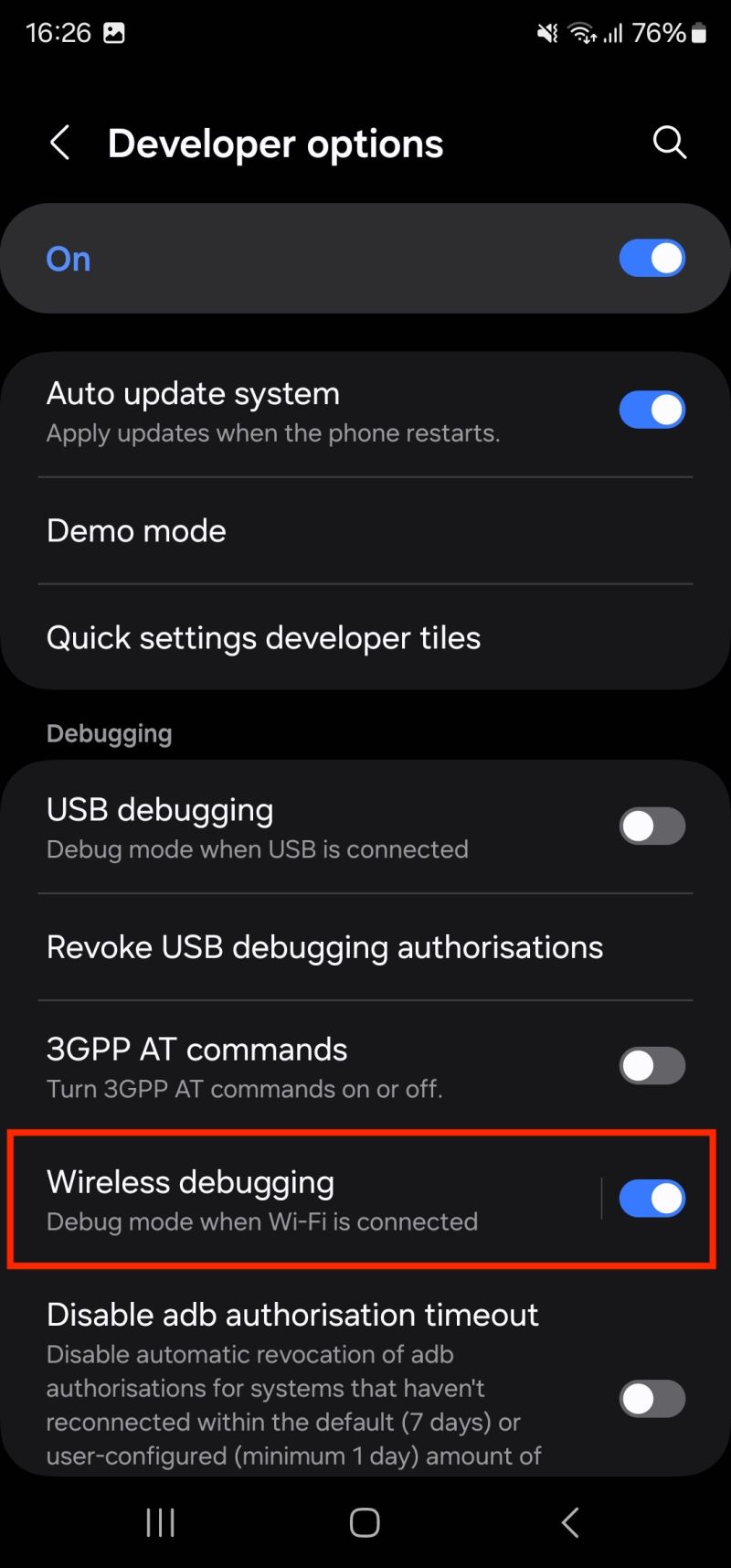
Task: Disable Wireless debugging
Action: click(x=652, y=1198)
